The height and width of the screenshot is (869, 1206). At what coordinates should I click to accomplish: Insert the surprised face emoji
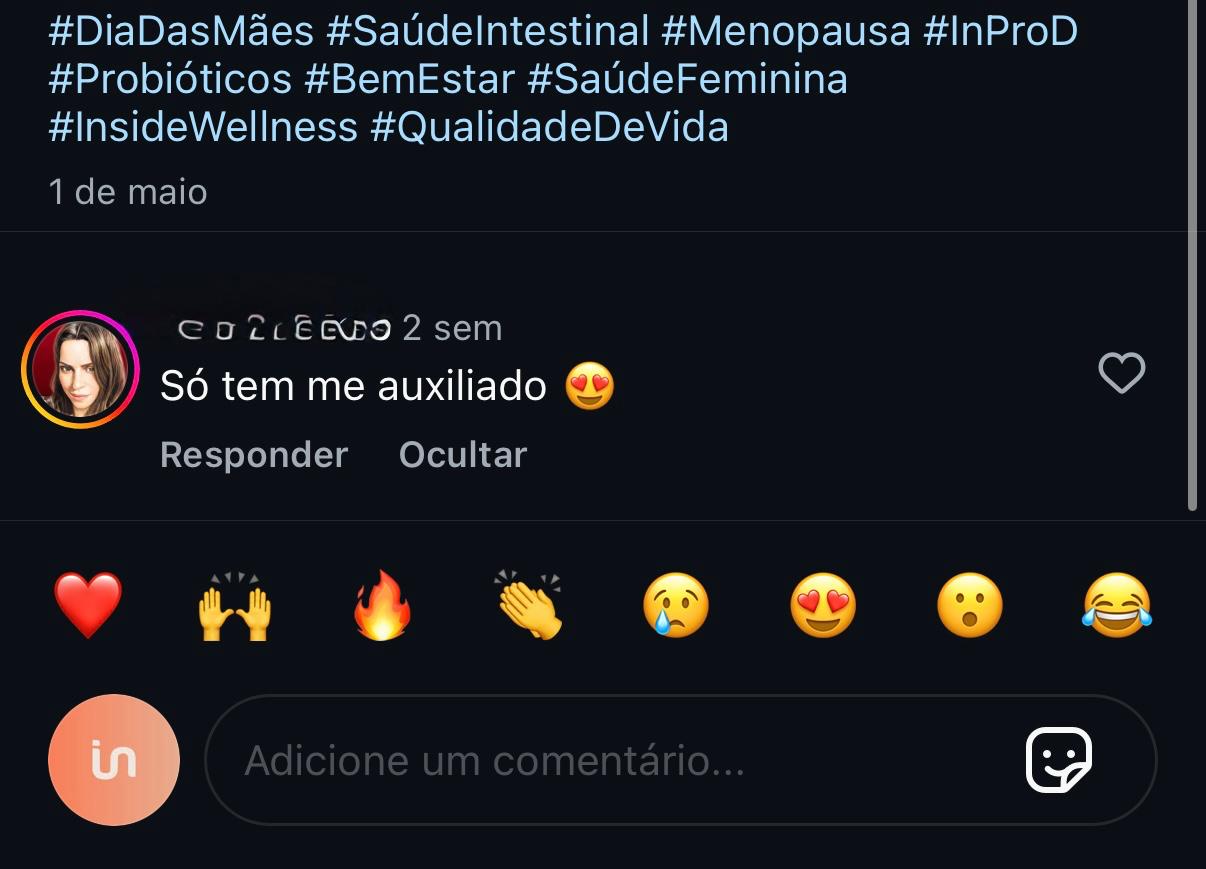pyautogui.click(x=970, y=606)
